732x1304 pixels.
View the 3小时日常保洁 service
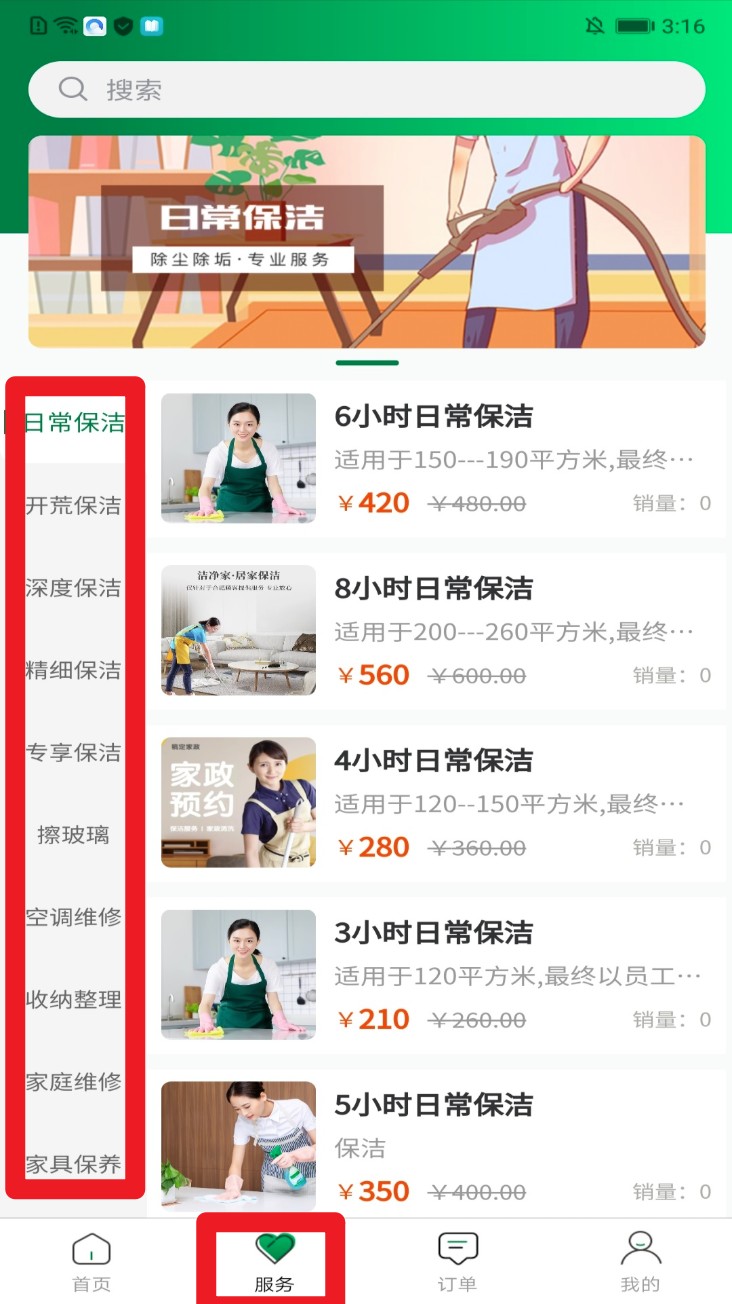(x=440, y=974)
